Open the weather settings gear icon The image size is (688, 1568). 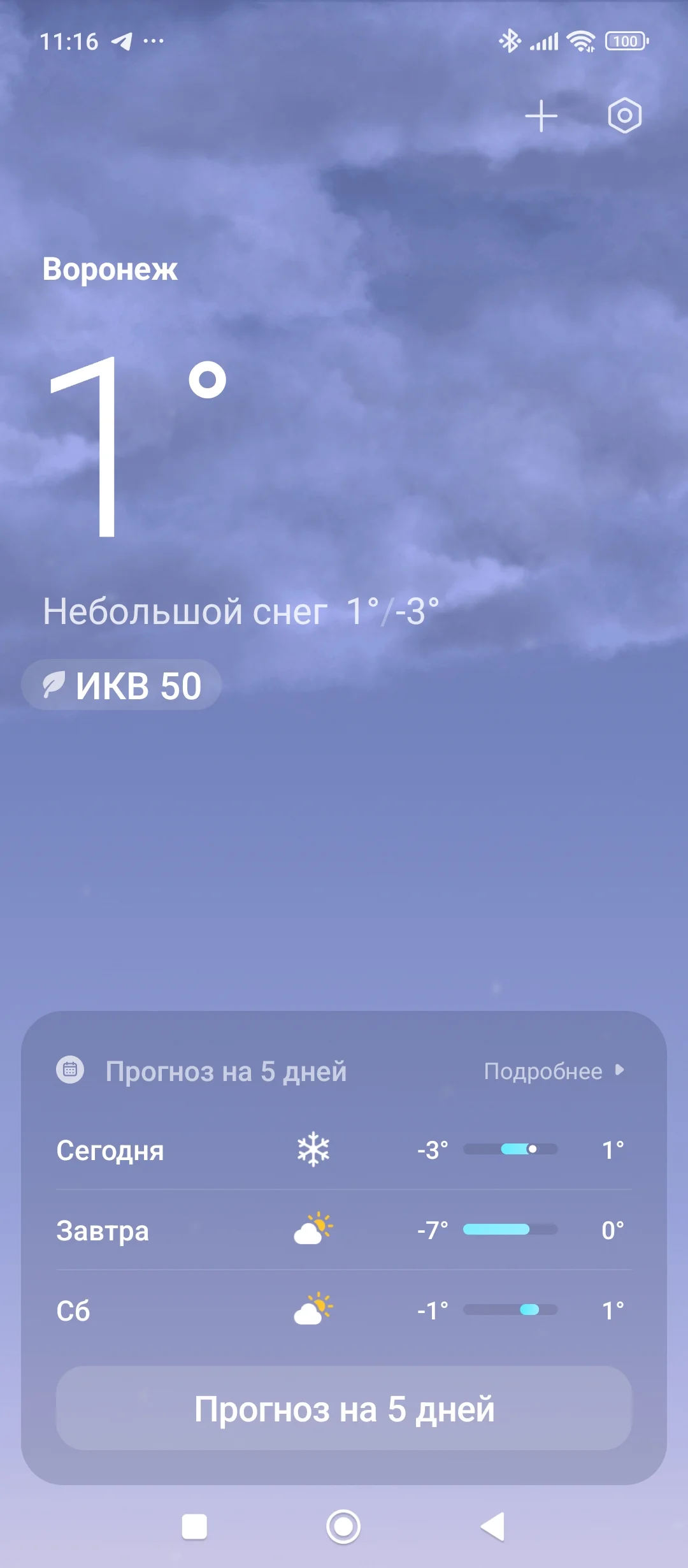coord(624,116)
